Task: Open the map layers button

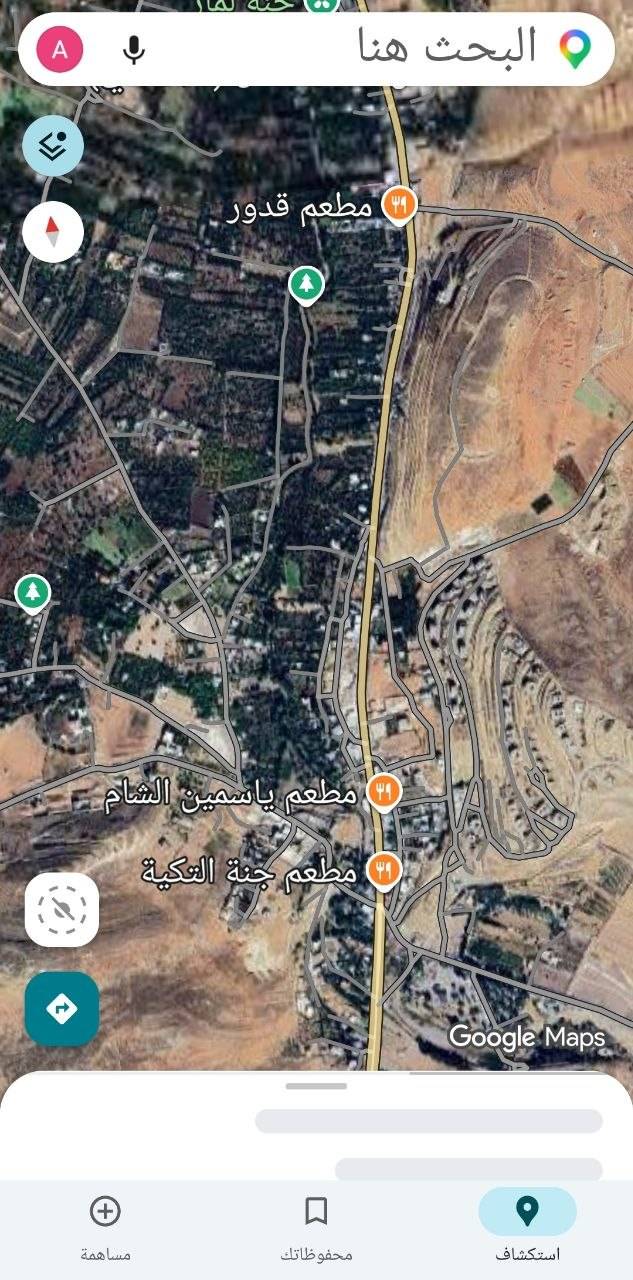Action: [53, 146]
